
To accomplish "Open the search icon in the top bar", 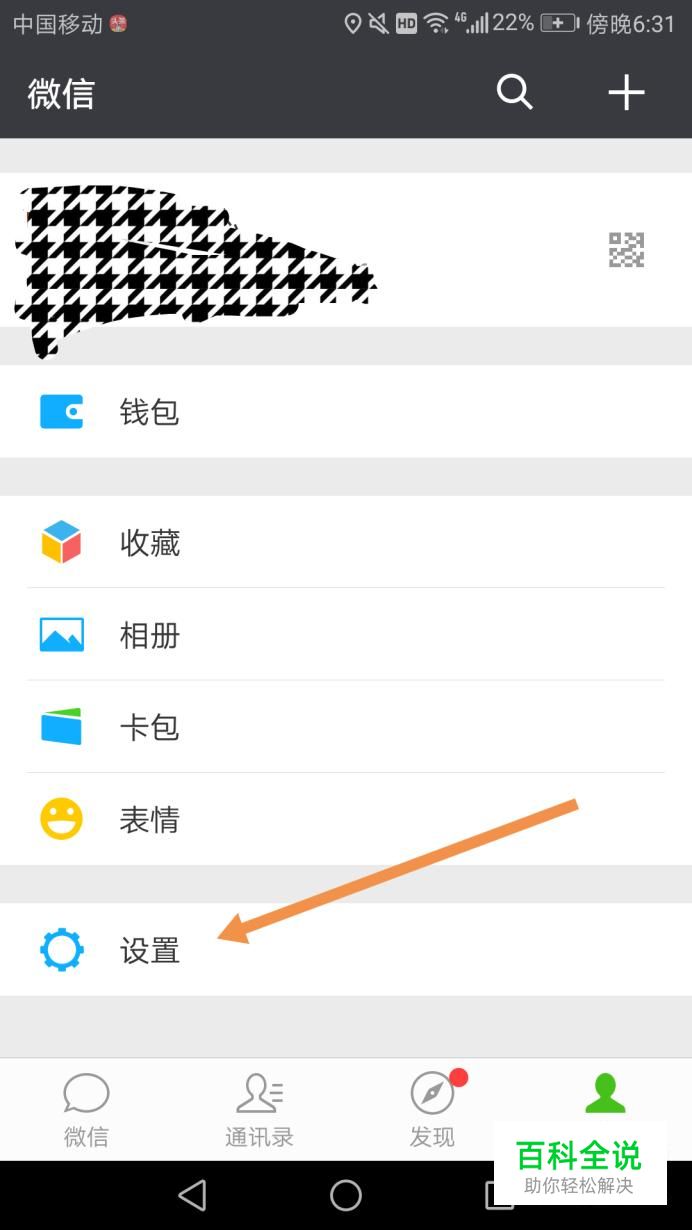I will point(514,93).
